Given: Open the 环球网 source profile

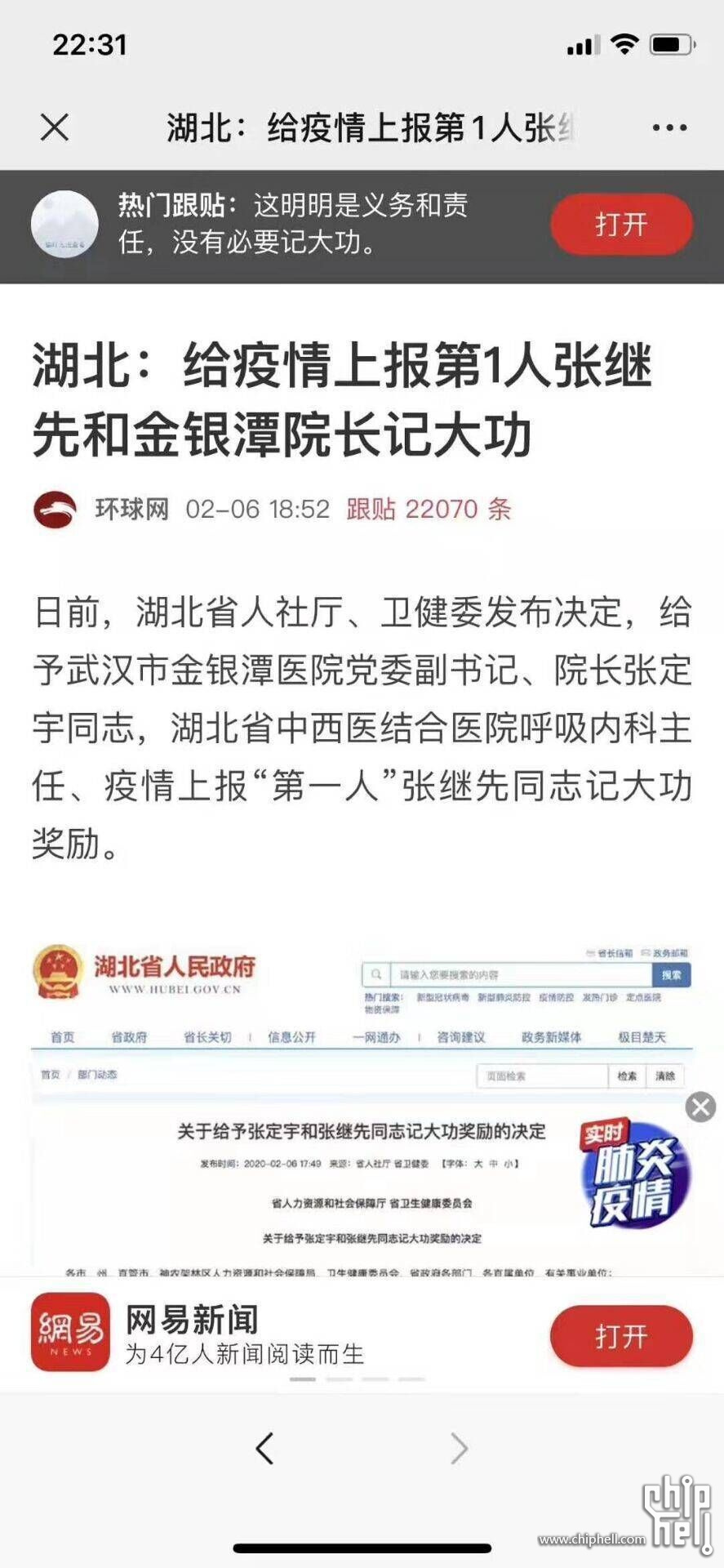Looking at the screenshot, I should [x=131, y=509].
